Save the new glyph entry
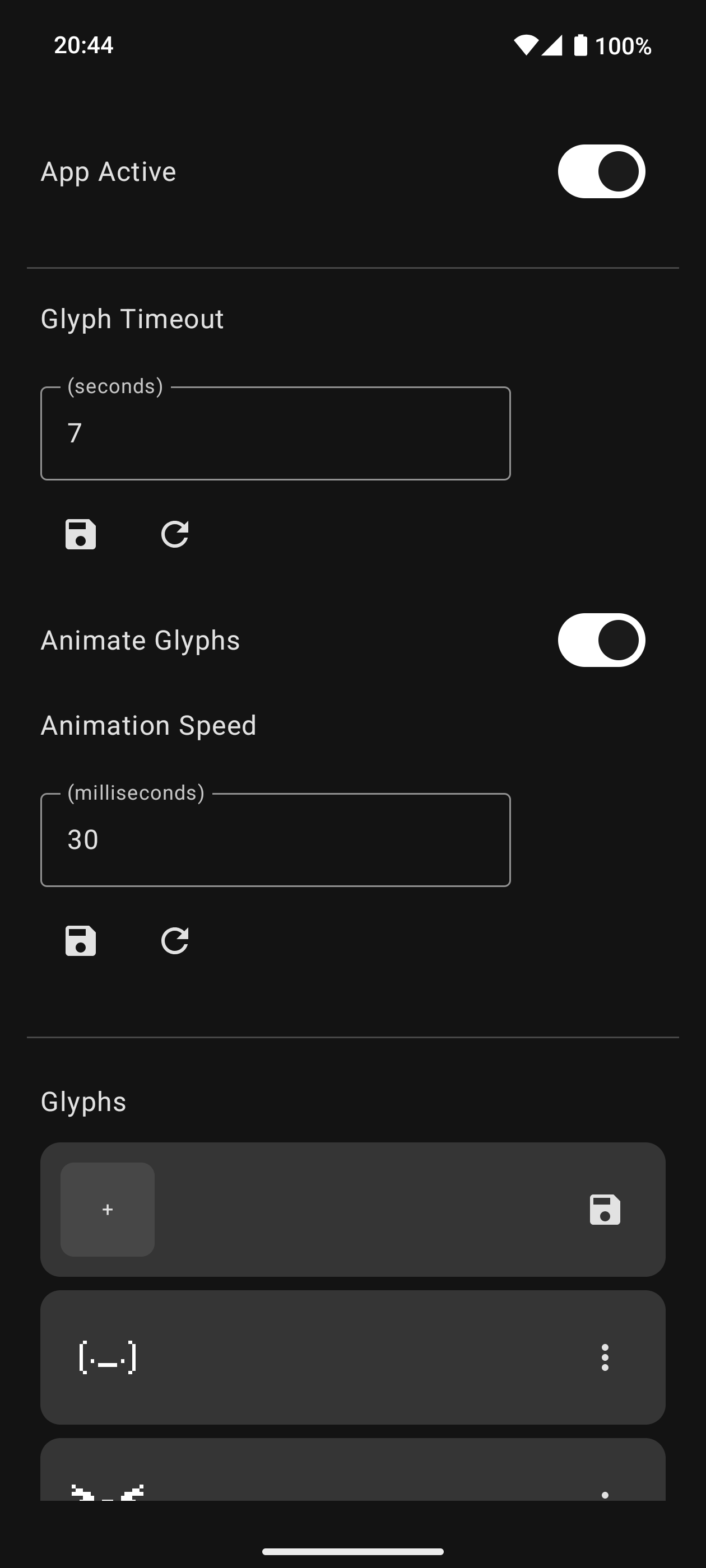 coord(604,1211)
